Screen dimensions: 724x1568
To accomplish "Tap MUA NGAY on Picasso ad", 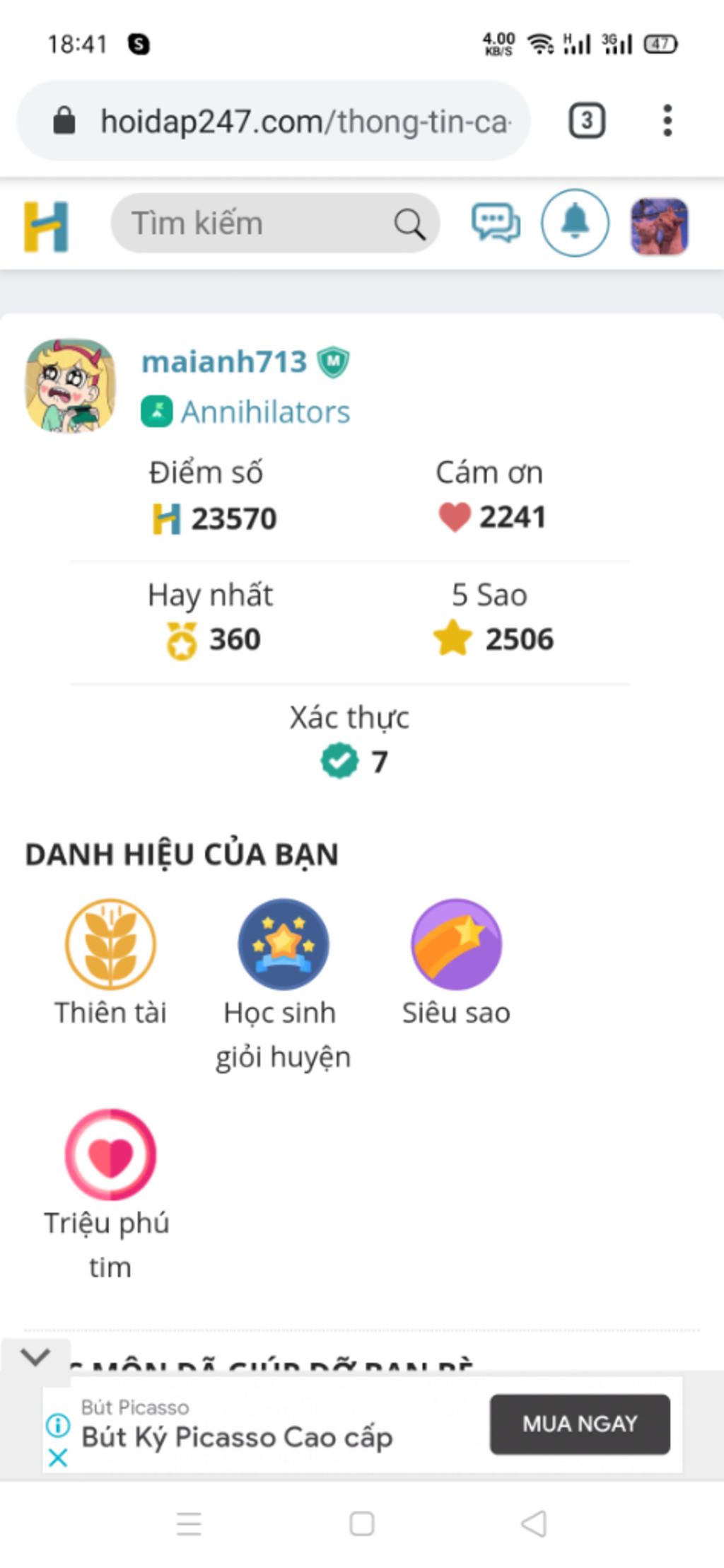I will pos(579,1424).
